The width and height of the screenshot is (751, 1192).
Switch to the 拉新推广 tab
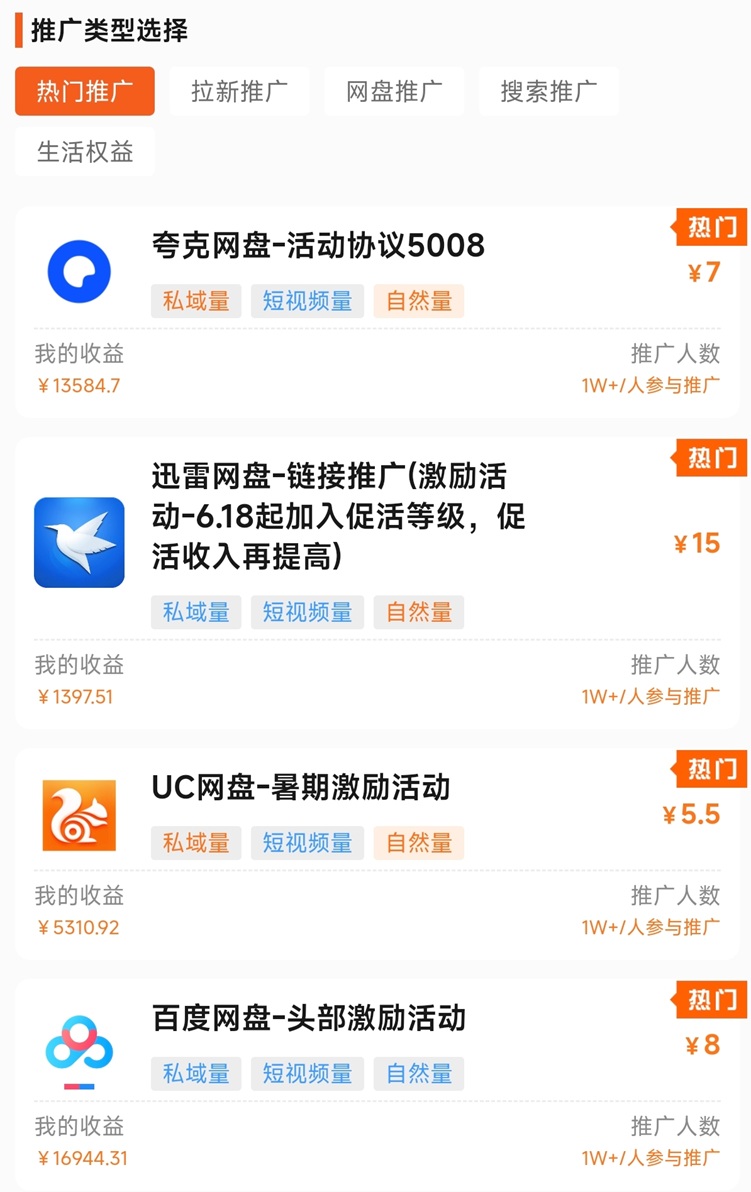[239, 90]
